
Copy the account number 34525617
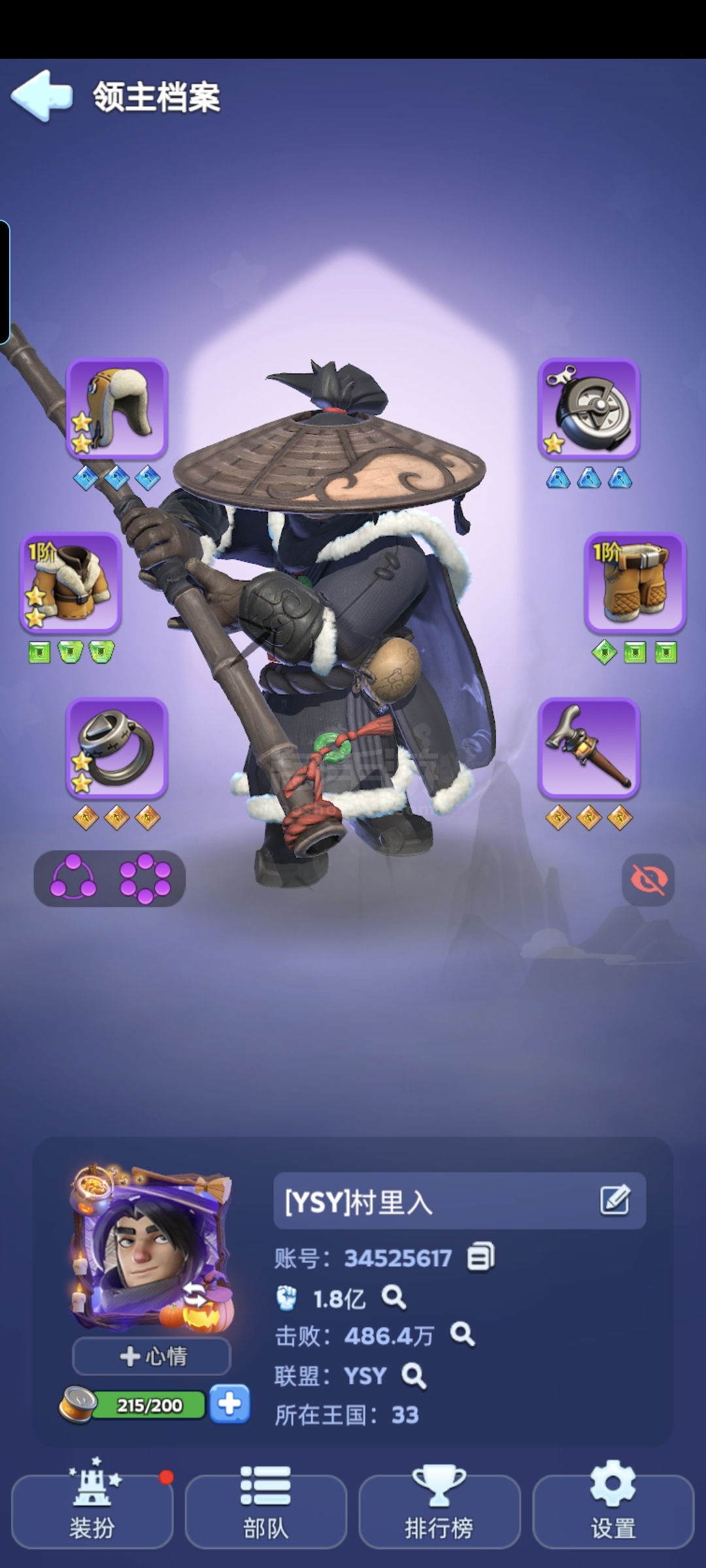coord(480,1257)
